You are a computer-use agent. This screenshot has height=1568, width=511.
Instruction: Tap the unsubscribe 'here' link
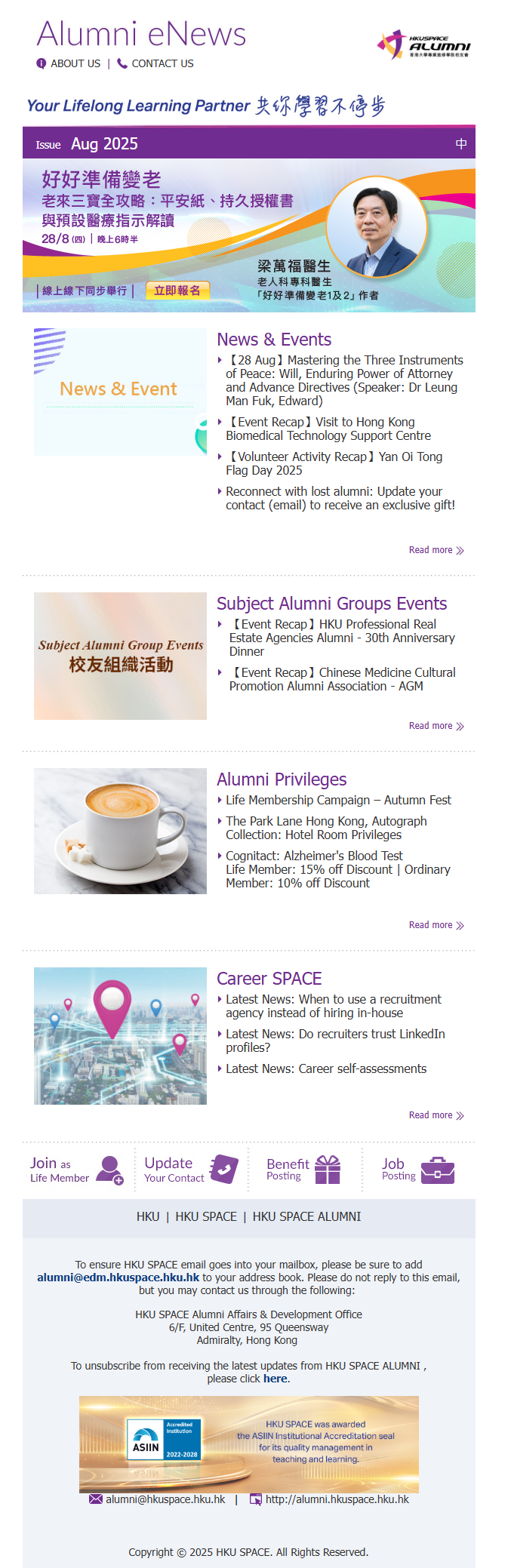coord(275,1379)
